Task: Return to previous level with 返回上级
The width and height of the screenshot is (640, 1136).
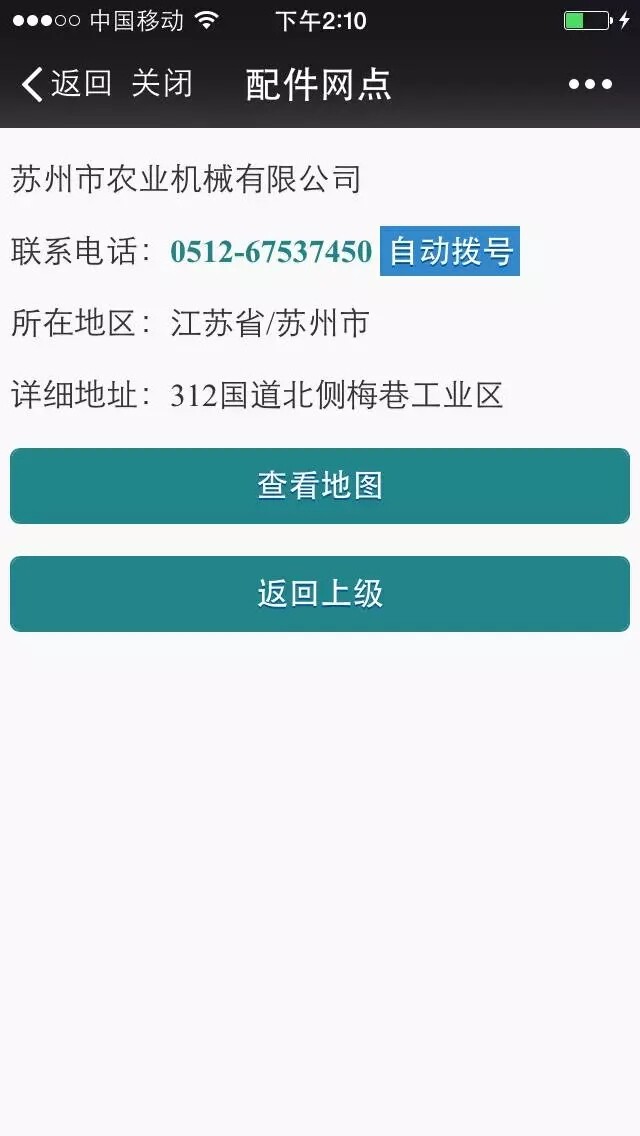Action: [x=320, y=594]
